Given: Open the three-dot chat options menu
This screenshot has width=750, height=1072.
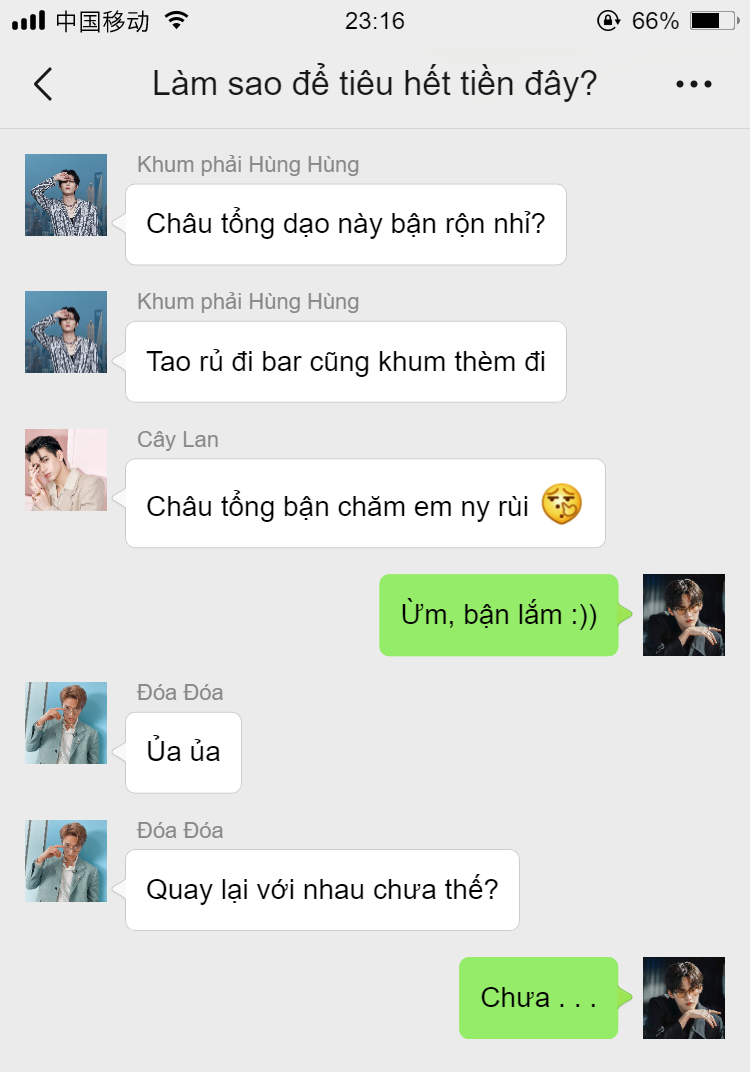Looking at the screenshot, I should pos(693,85).
